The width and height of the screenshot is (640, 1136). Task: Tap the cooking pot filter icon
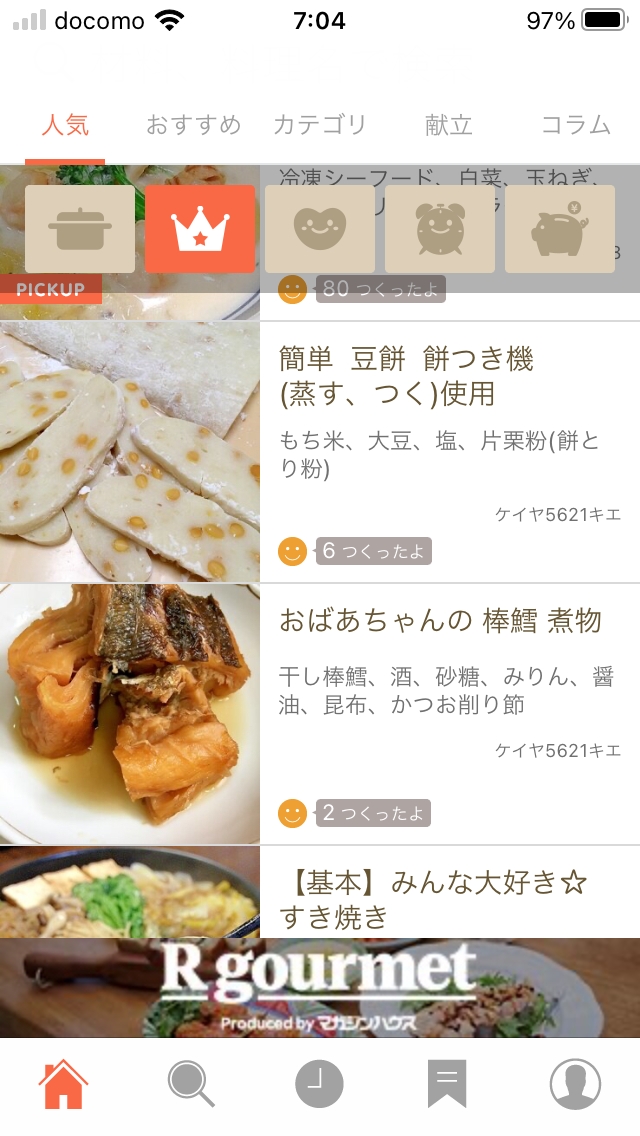pyautogui.click(x=80, y=229)
